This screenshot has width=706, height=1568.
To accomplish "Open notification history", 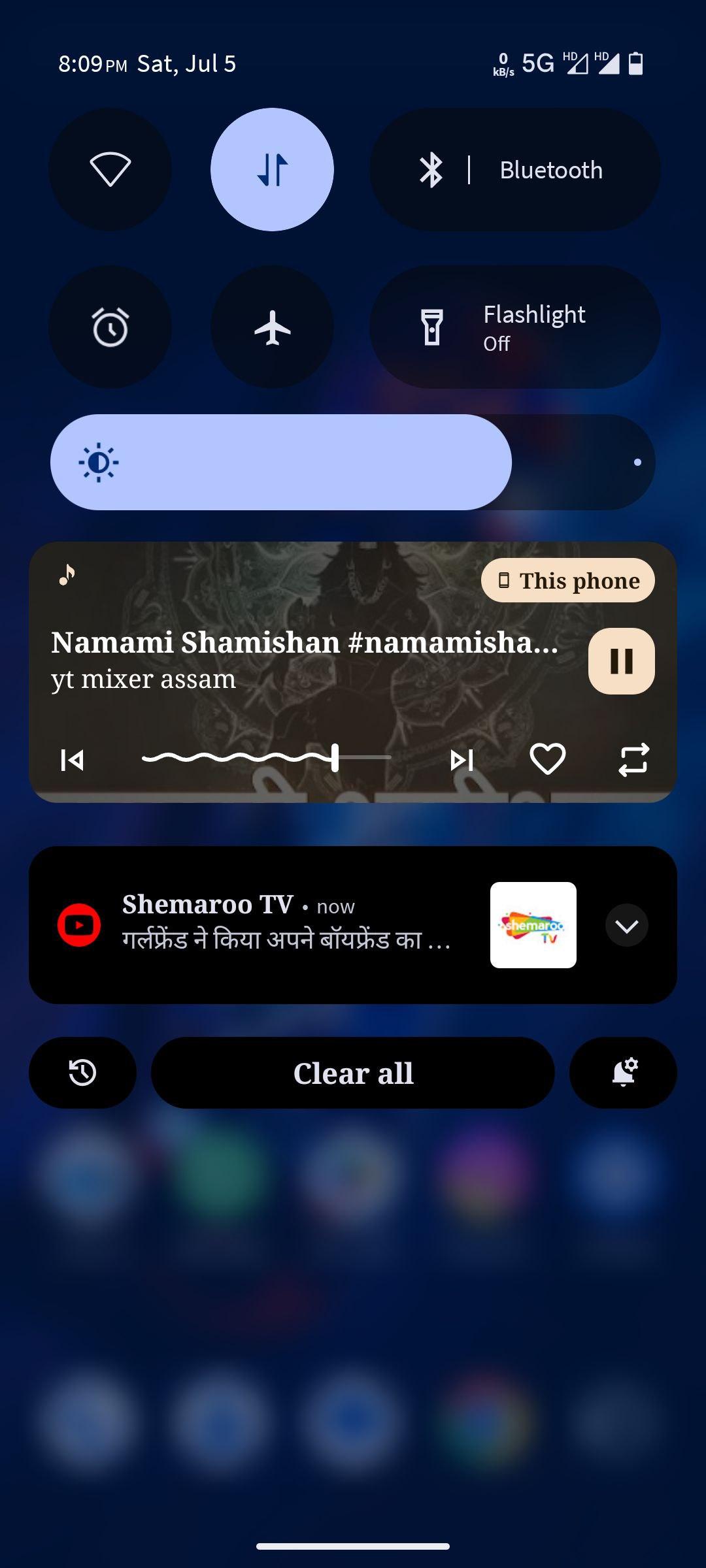I will click(x=83, y=1072).
